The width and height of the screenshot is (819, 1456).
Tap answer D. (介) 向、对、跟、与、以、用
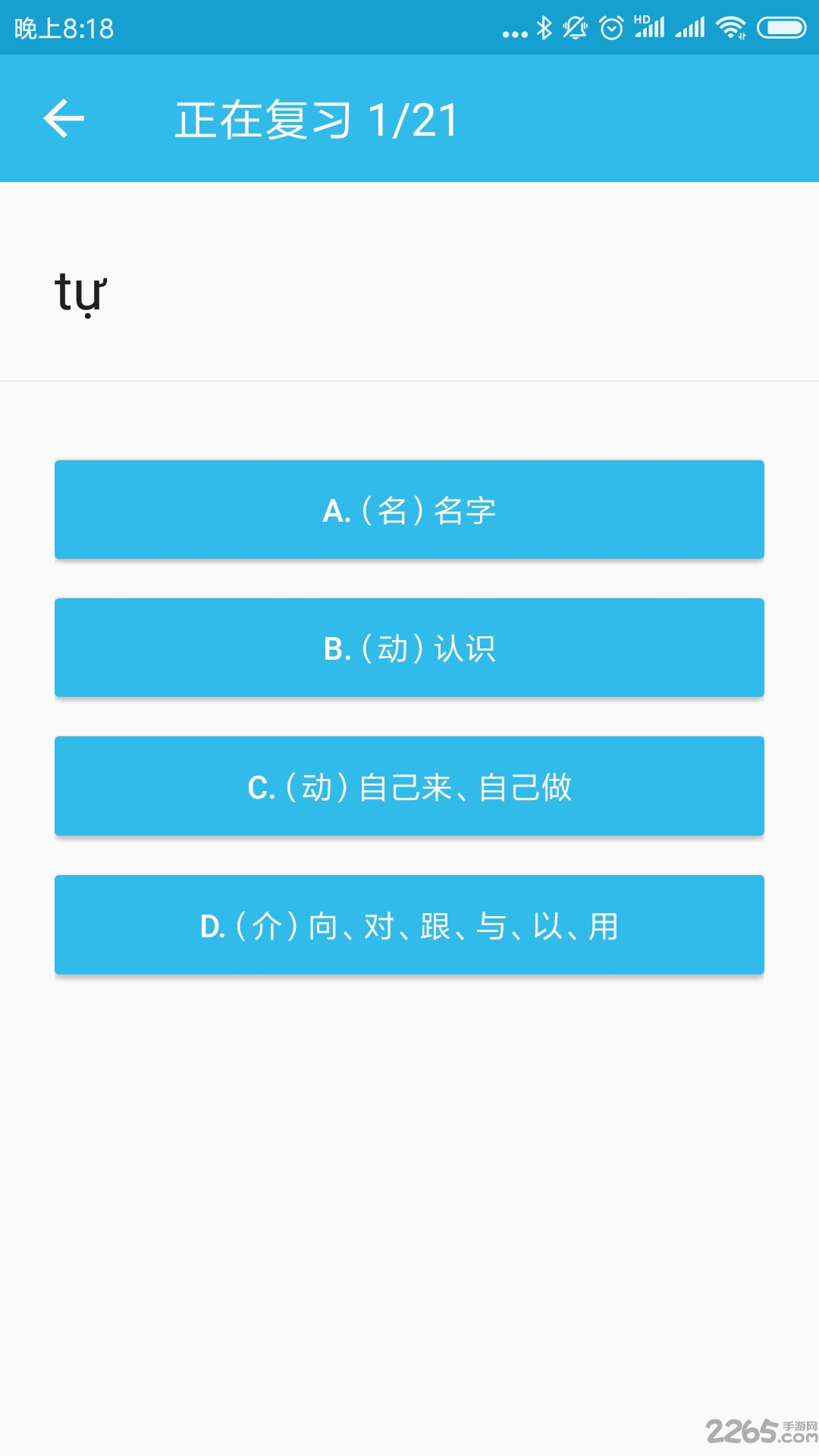[409, 925]
